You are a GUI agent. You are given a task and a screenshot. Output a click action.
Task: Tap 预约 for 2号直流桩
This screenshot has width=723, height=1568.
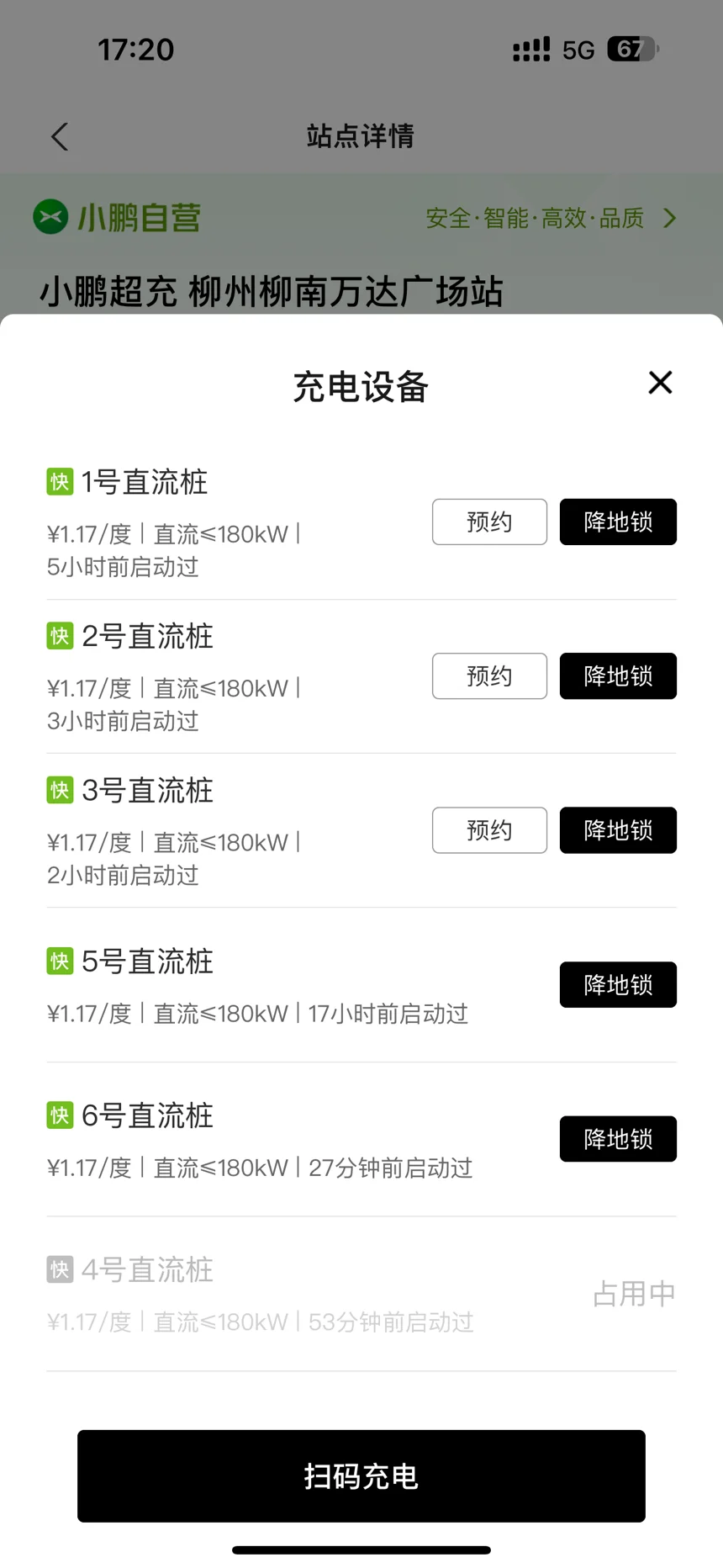489,675
